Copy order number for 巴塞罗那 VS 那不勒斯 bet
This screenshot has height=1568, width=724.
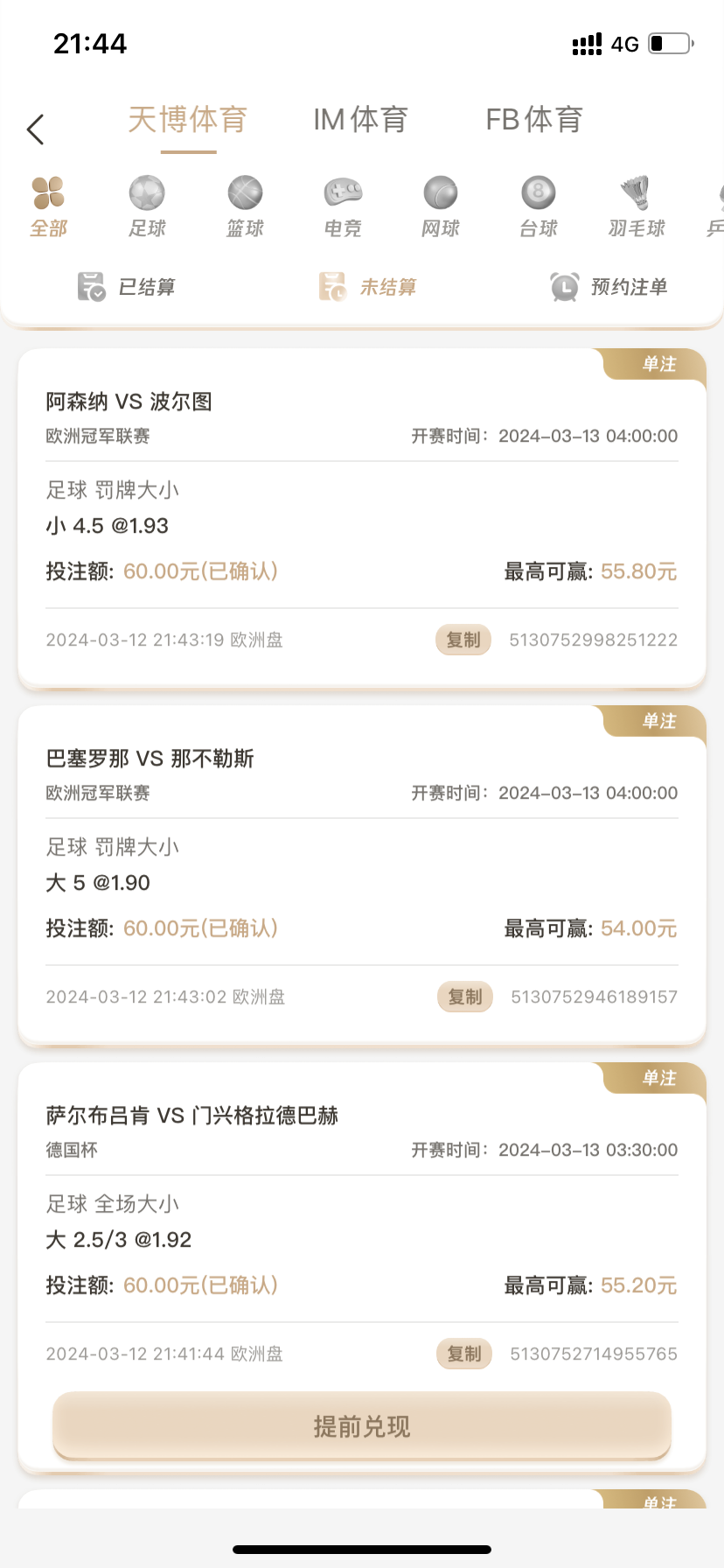coord(465,997)
